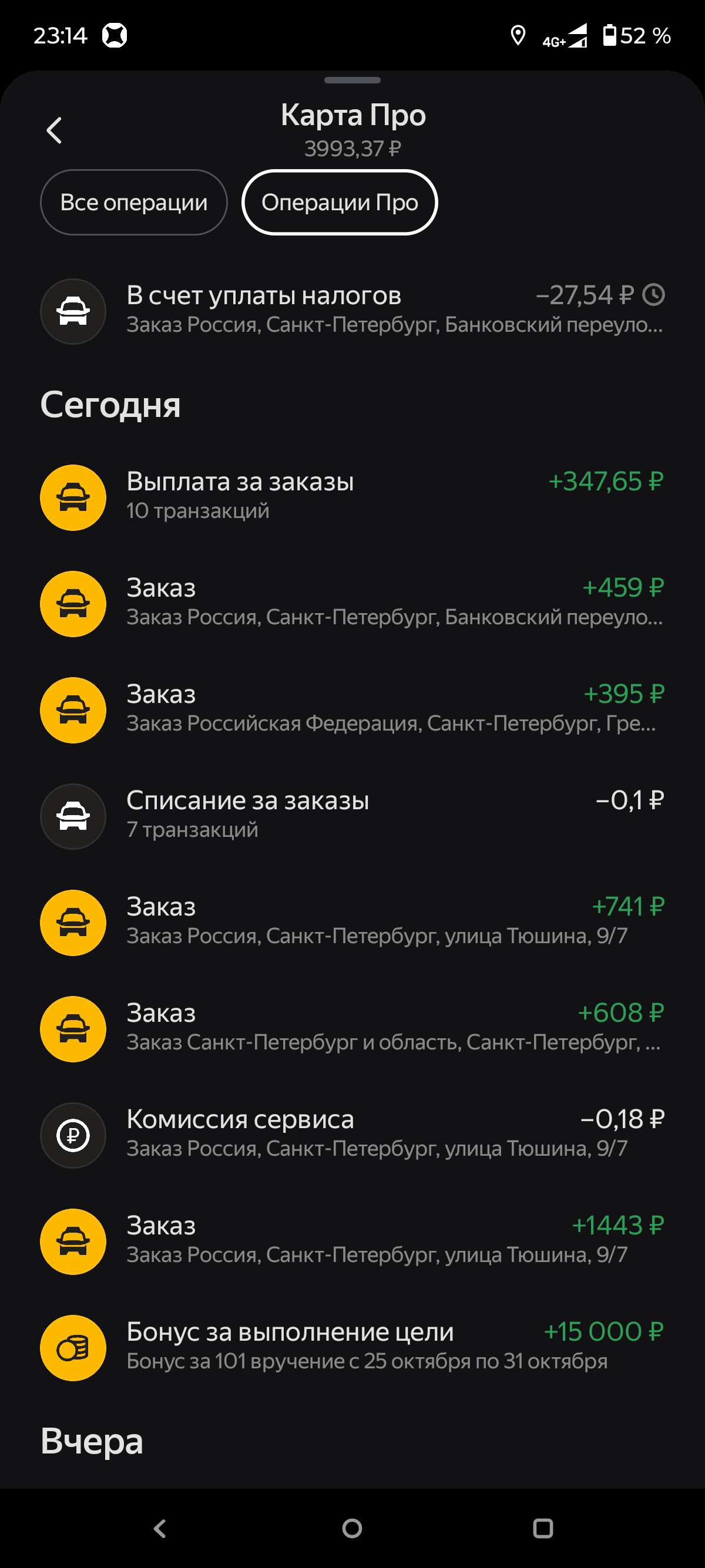The image size is (705, 1568).
Task: Open recent apps from the navigation bar
Action: coord(542,1528)
